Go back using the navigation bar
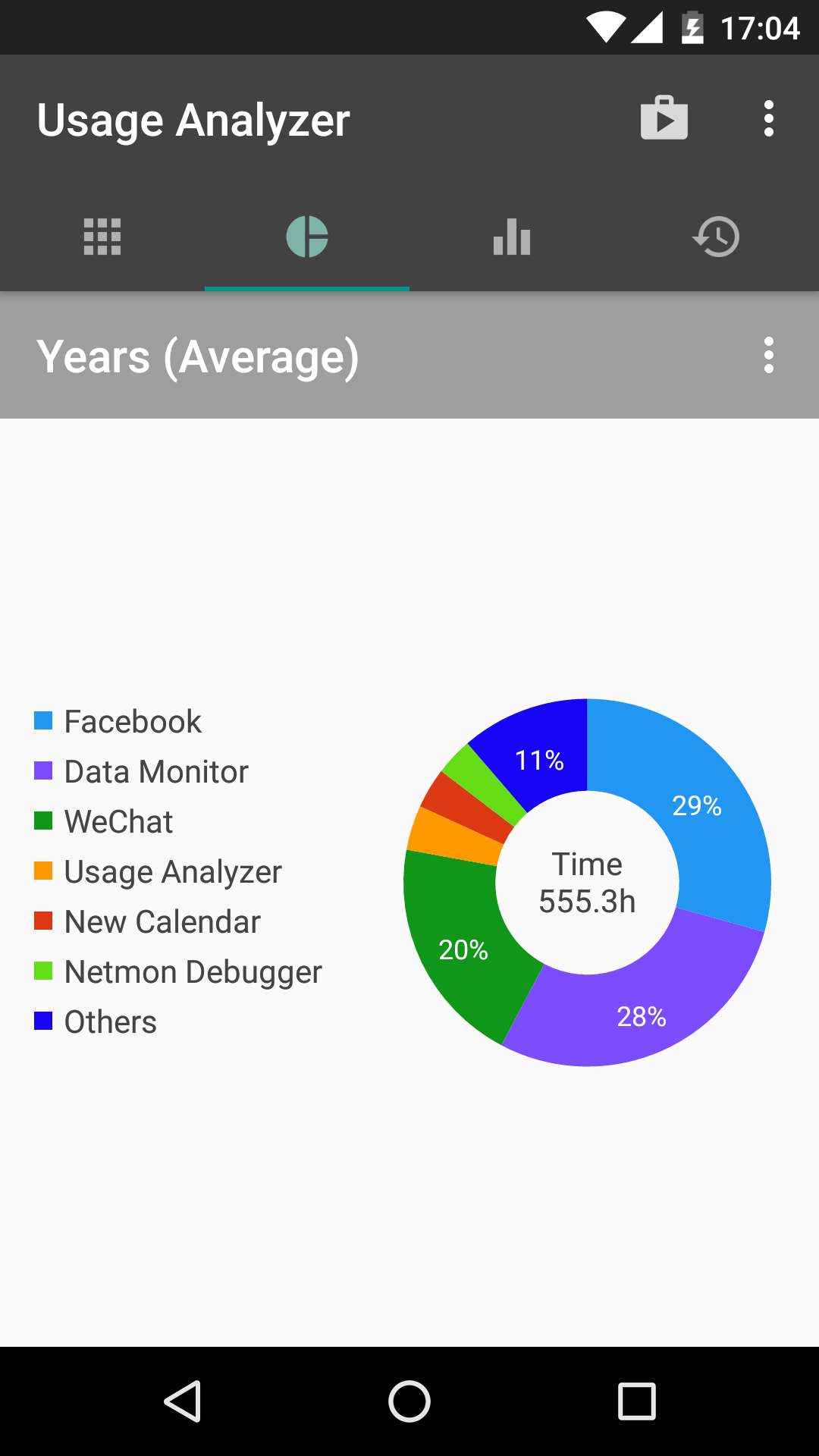This screenshot has height=1456, width=819. point(183,1401)
